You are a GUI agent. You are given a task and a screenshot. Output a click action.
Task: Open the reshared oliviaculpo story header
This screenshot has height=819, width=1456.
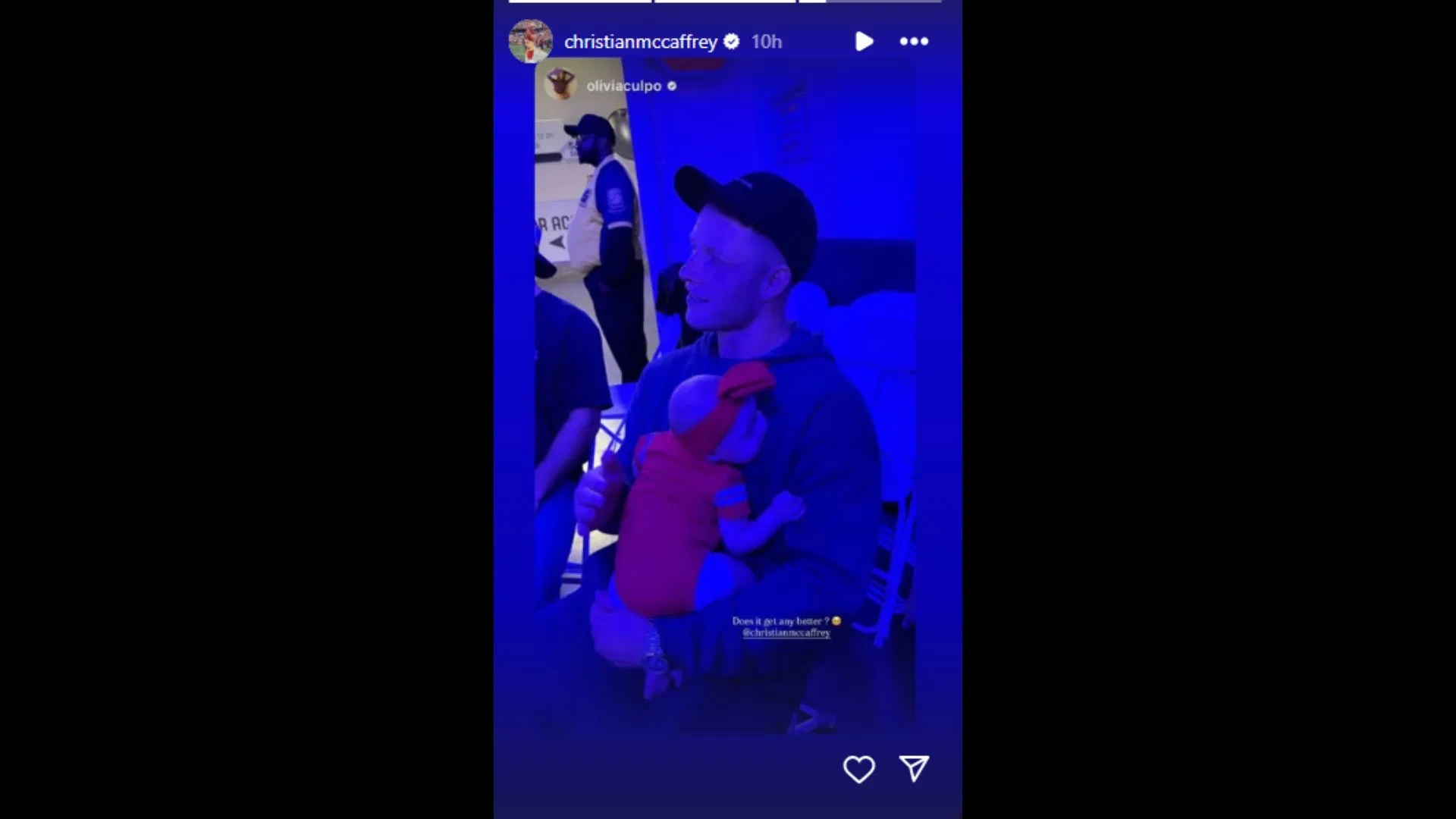pos(623,86)
